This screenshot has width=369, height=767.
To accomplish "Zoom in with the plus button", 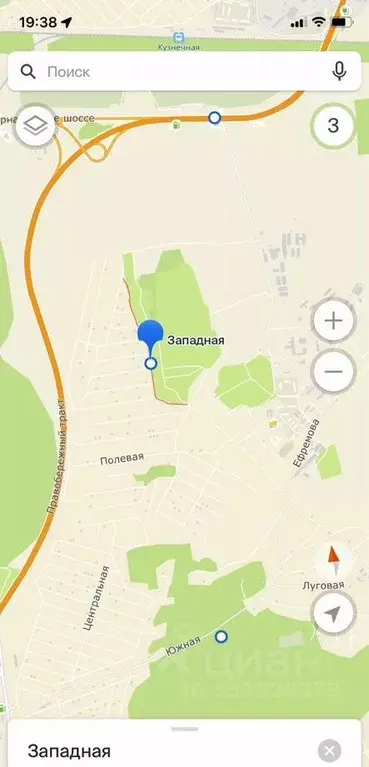I will tap(333, 321).
